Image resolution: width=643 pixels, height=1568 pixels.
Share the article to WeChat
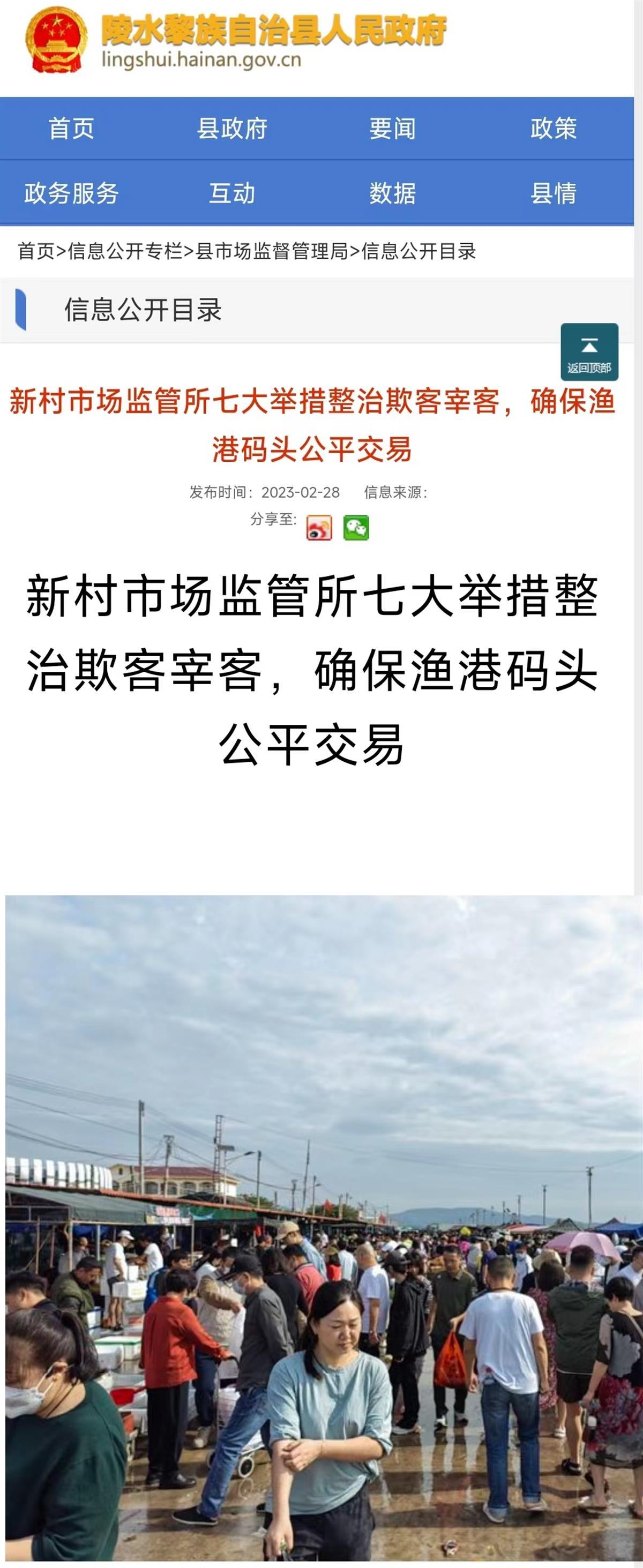click(x=356, y=528)
